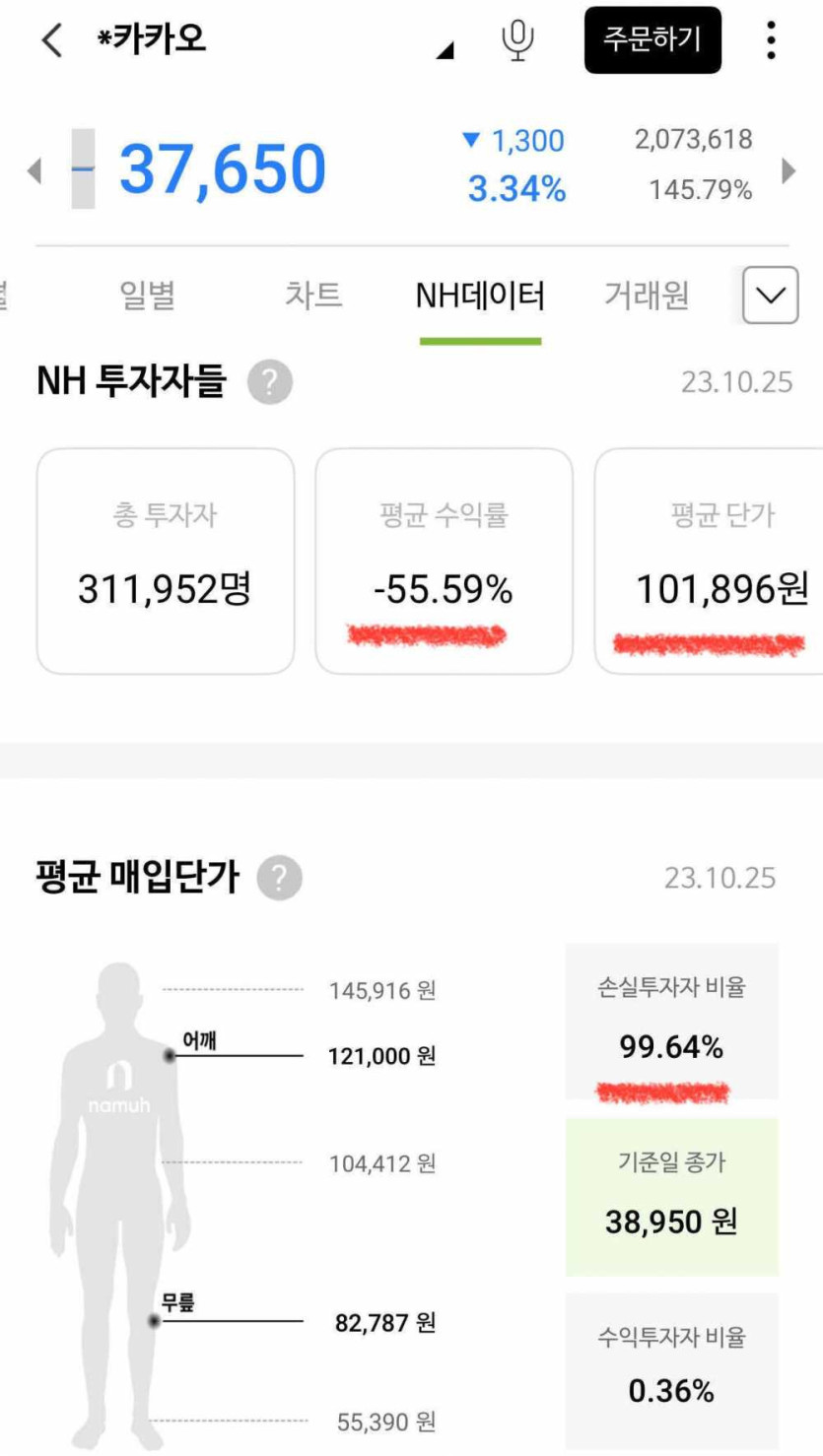The image size is (823, 1456).
Task: Open help for NH 투자자들
Action: pos(270,382)
